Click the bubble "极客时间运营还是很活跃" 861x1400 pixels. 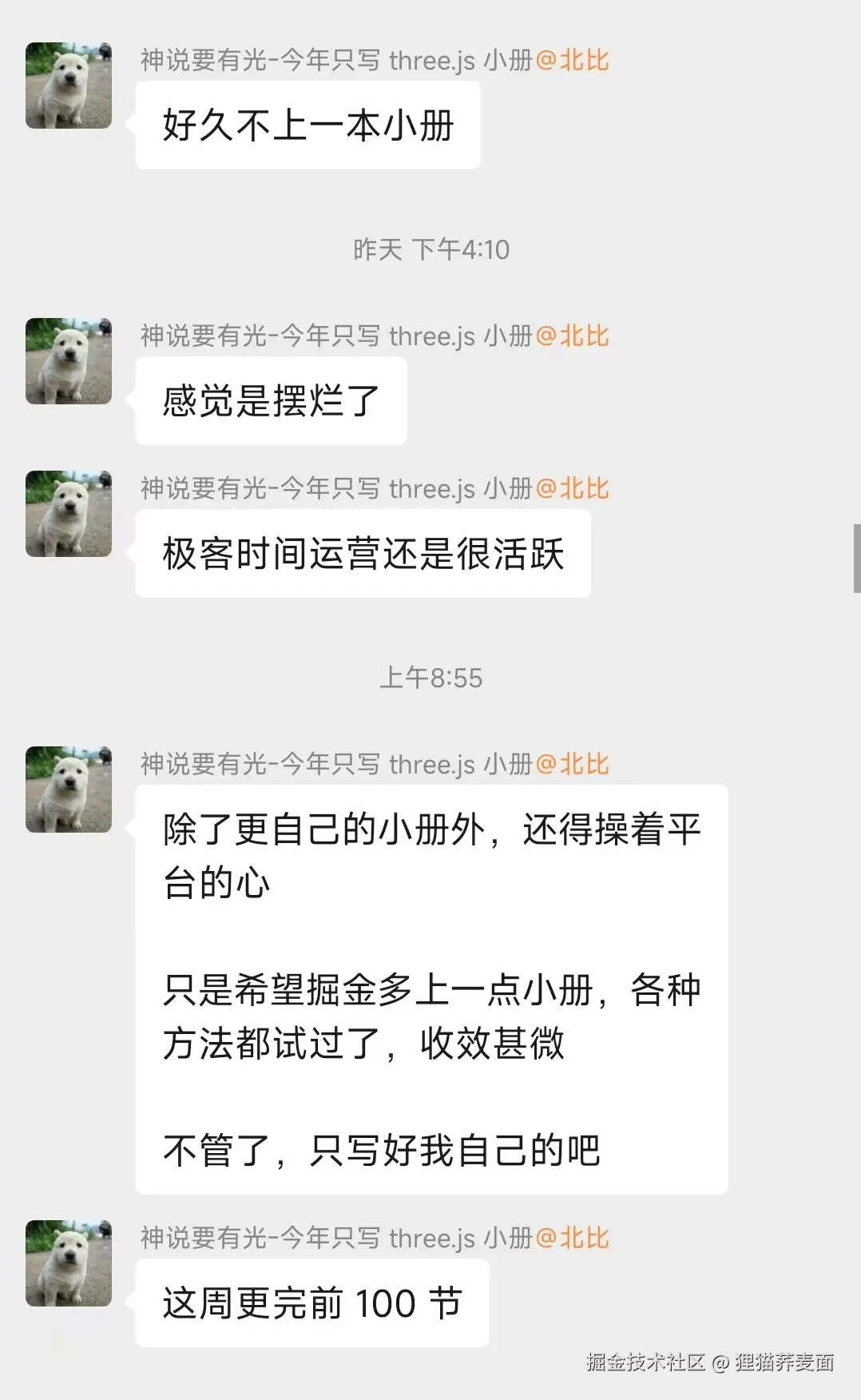(363, 555)
